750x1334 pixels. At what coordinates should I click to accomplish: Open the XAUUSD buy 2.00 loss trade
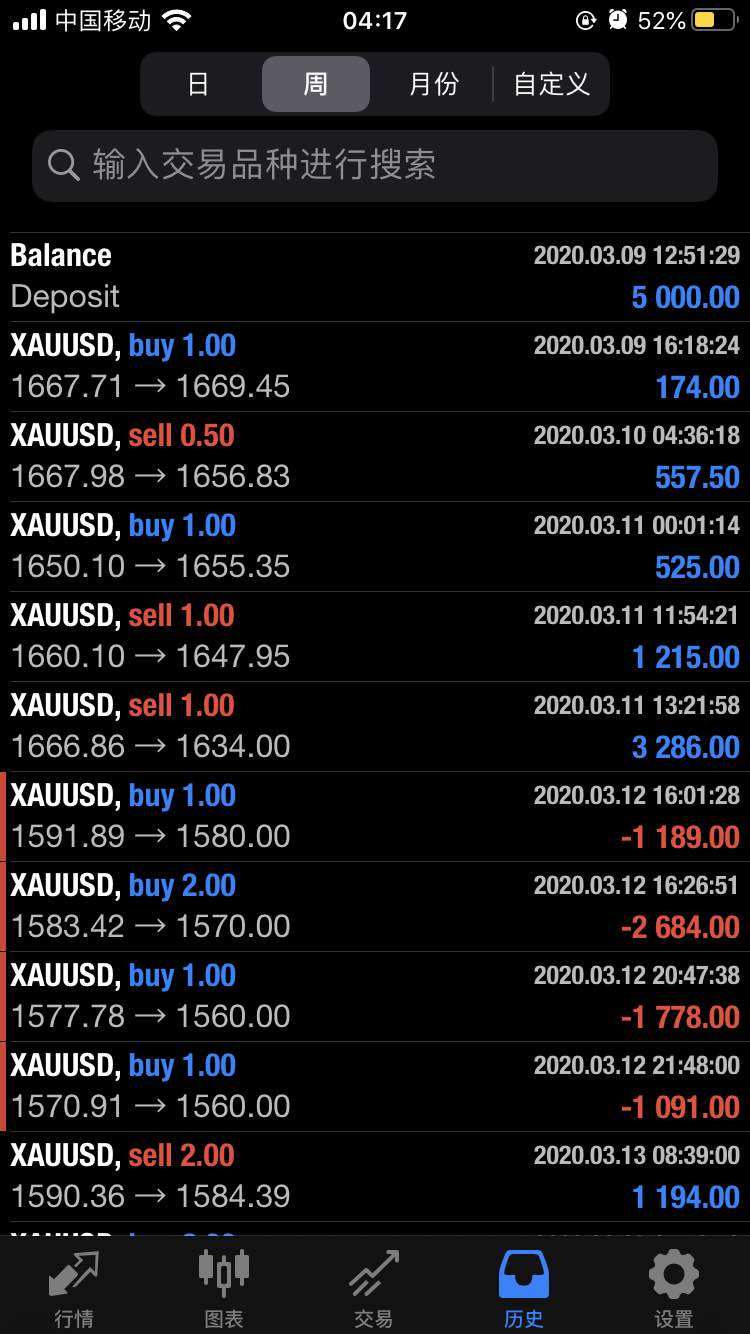tap(375, 907)
